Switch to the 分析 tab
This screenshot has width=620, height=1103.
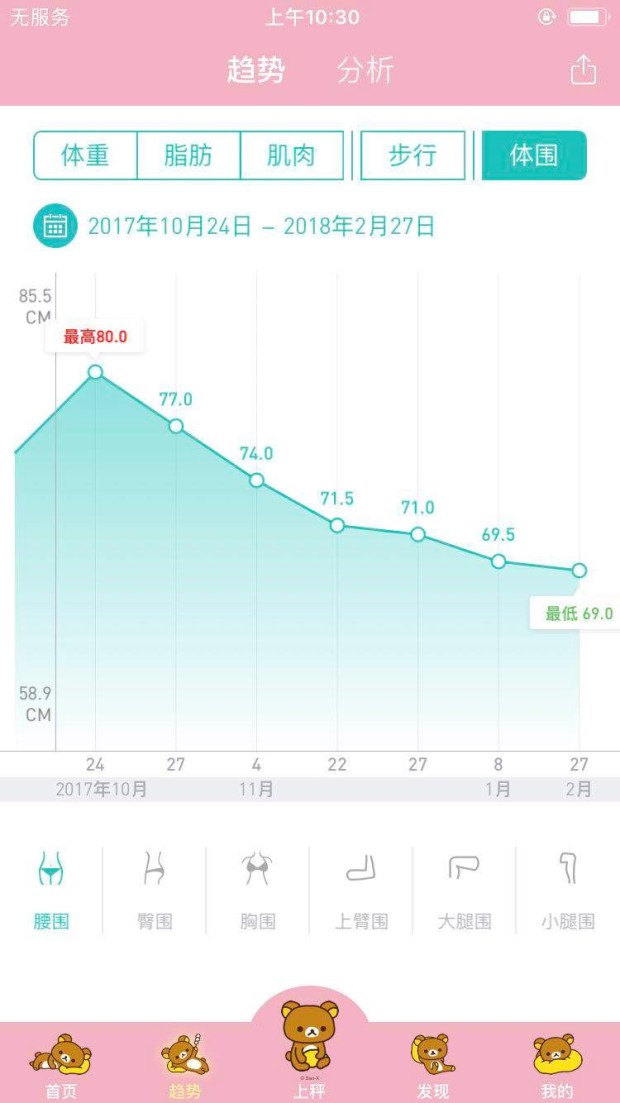click(x=365, y=70)
